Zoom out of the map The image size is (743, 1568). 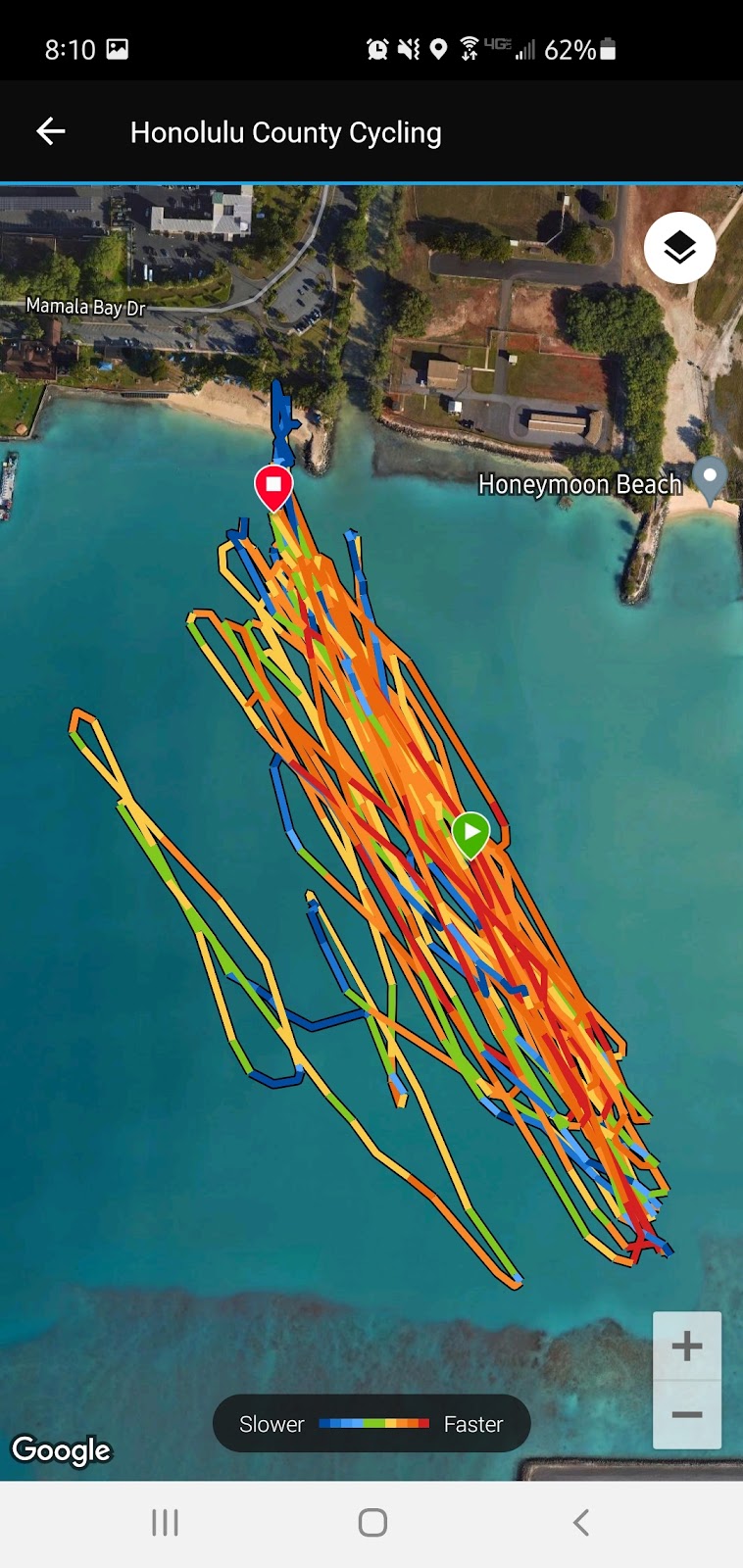click(x=686, y=1414)
